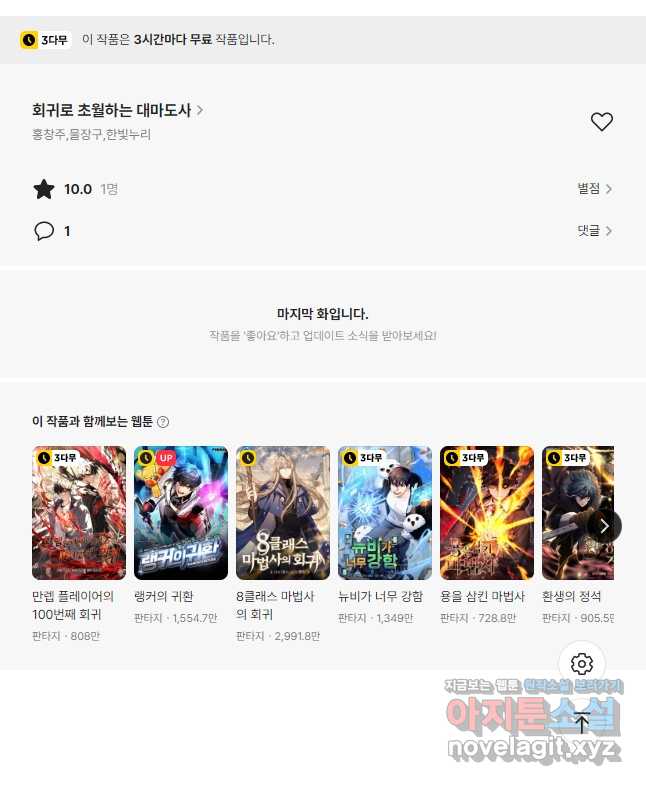Screen dimensions: 646x786
Task: Jump back to the top of the page
Action: pos(582,722)
